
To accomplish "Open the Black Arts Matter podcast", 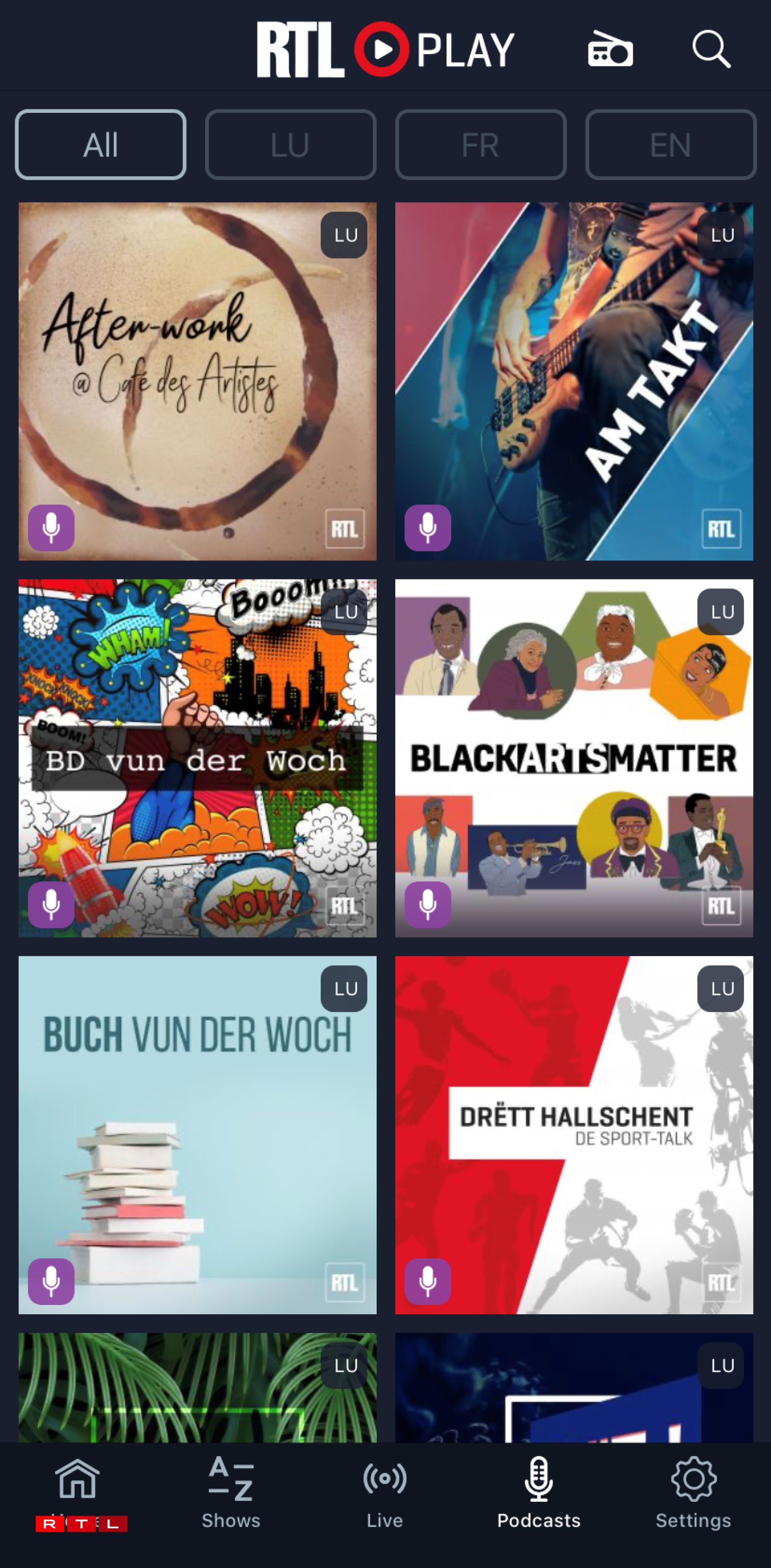I will pyautogui.click(x=574, y=758).
